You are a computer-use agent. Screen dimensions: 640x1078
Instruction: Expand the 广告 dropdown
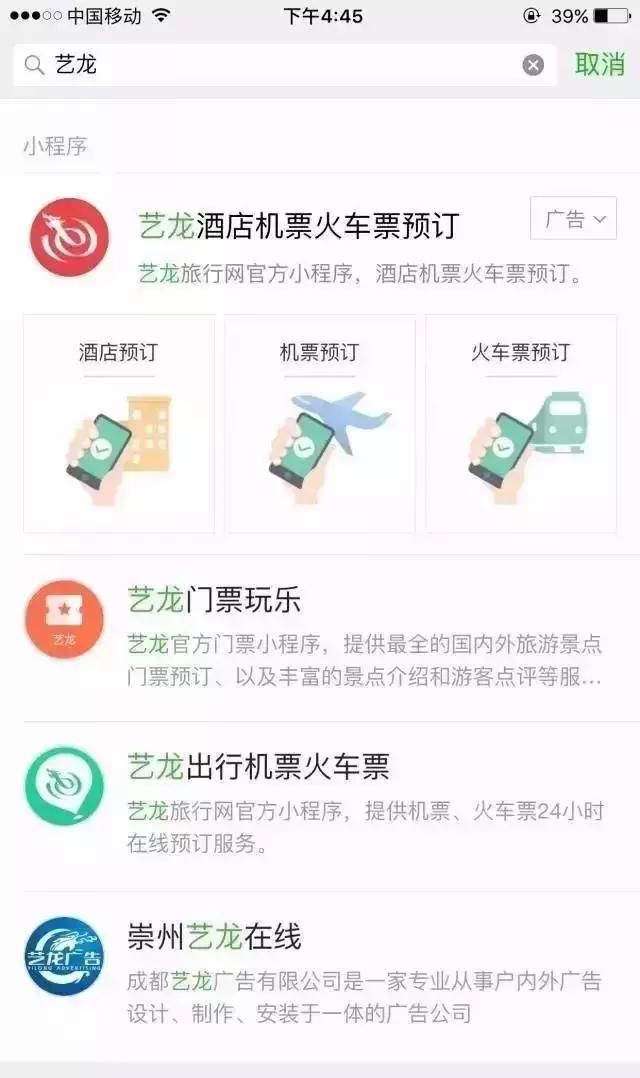pos(573,219)
